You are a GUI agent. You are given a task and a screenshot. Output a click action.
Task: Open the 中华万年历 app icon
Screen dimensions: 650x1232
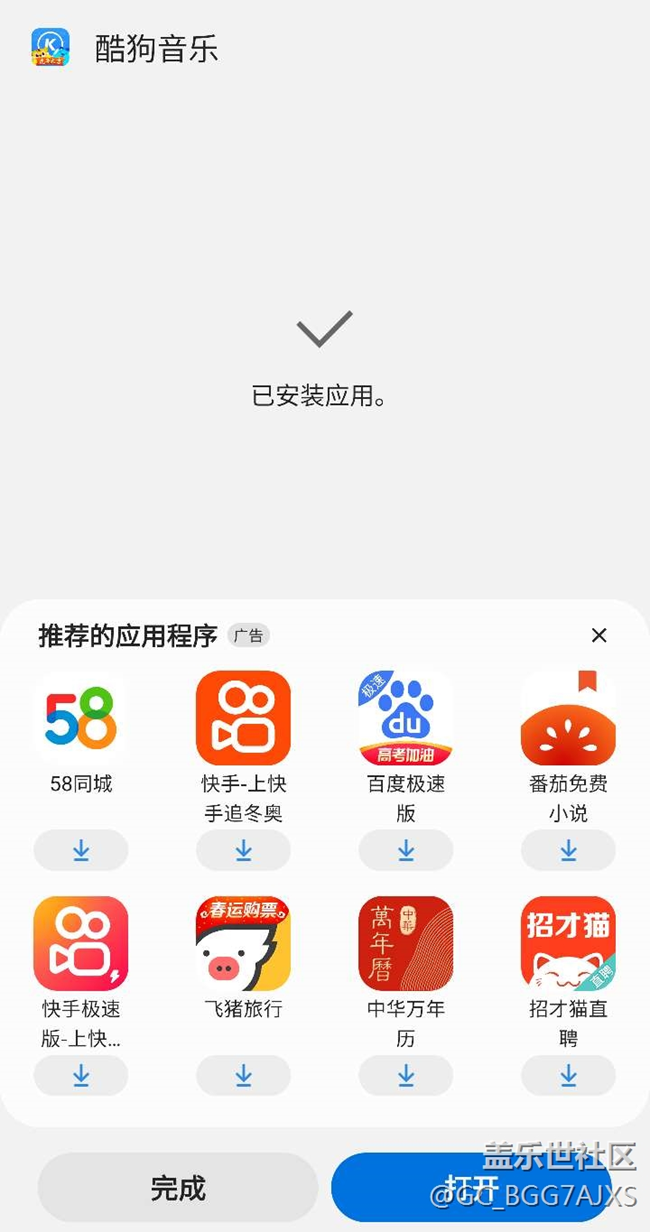[406, 943]
